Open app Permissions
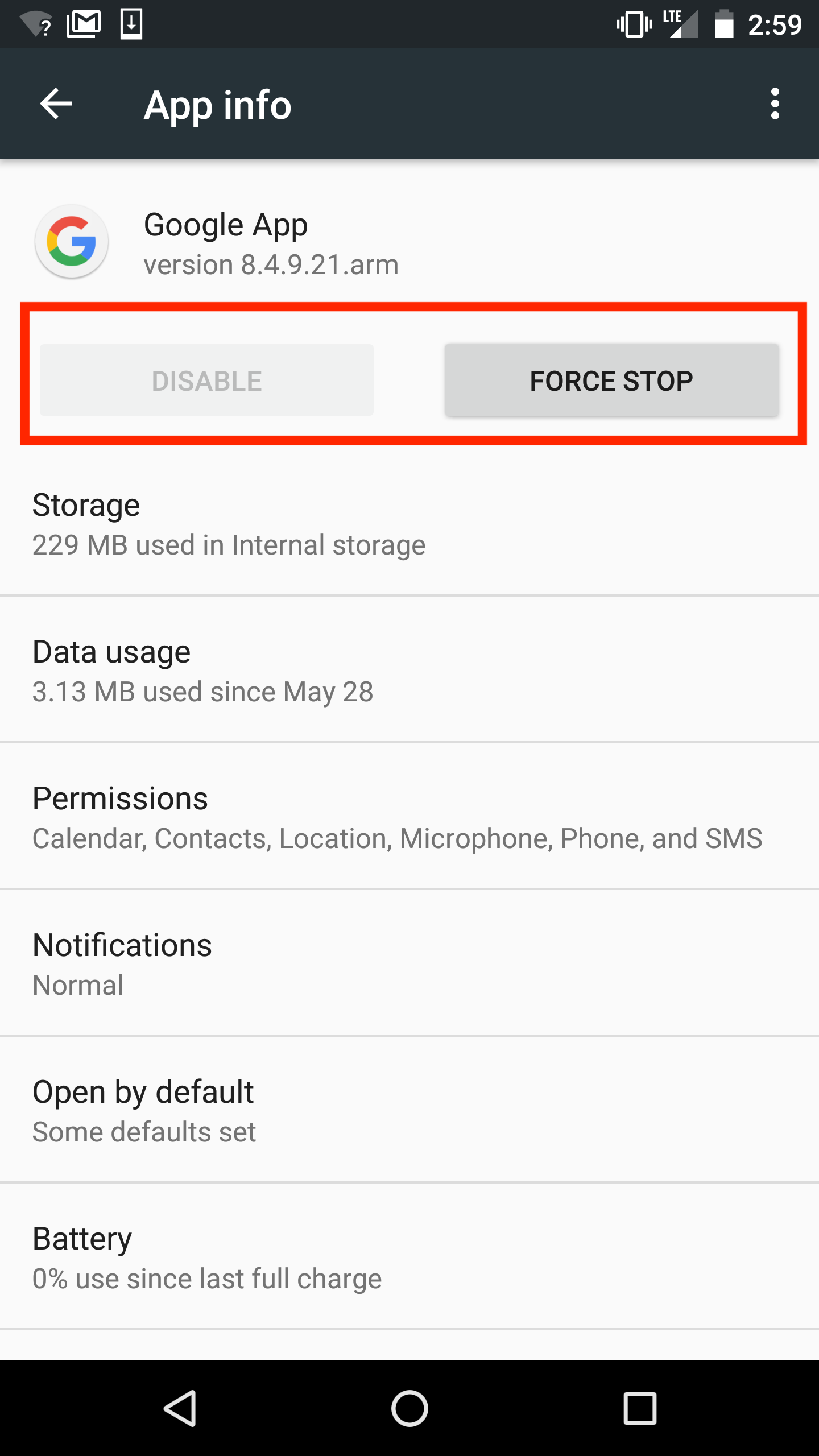The image size is (819, 1456). tap(409, 816)
